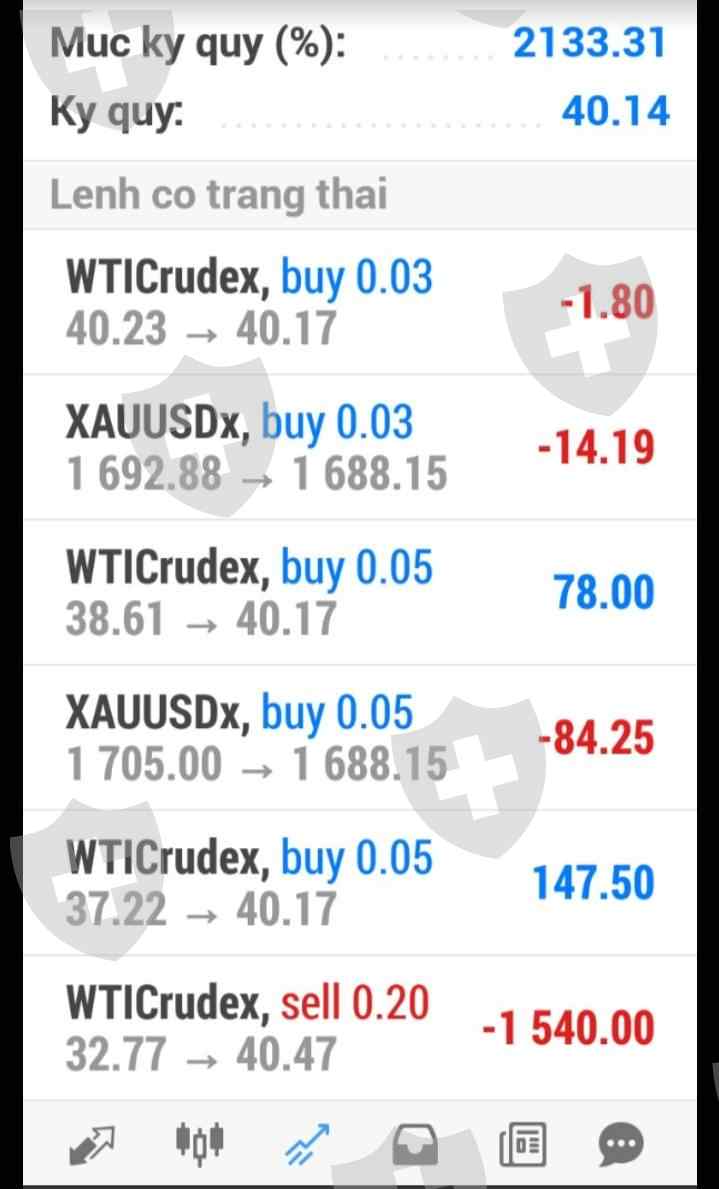Switch to the Quotes tab

pos(92,1144)
